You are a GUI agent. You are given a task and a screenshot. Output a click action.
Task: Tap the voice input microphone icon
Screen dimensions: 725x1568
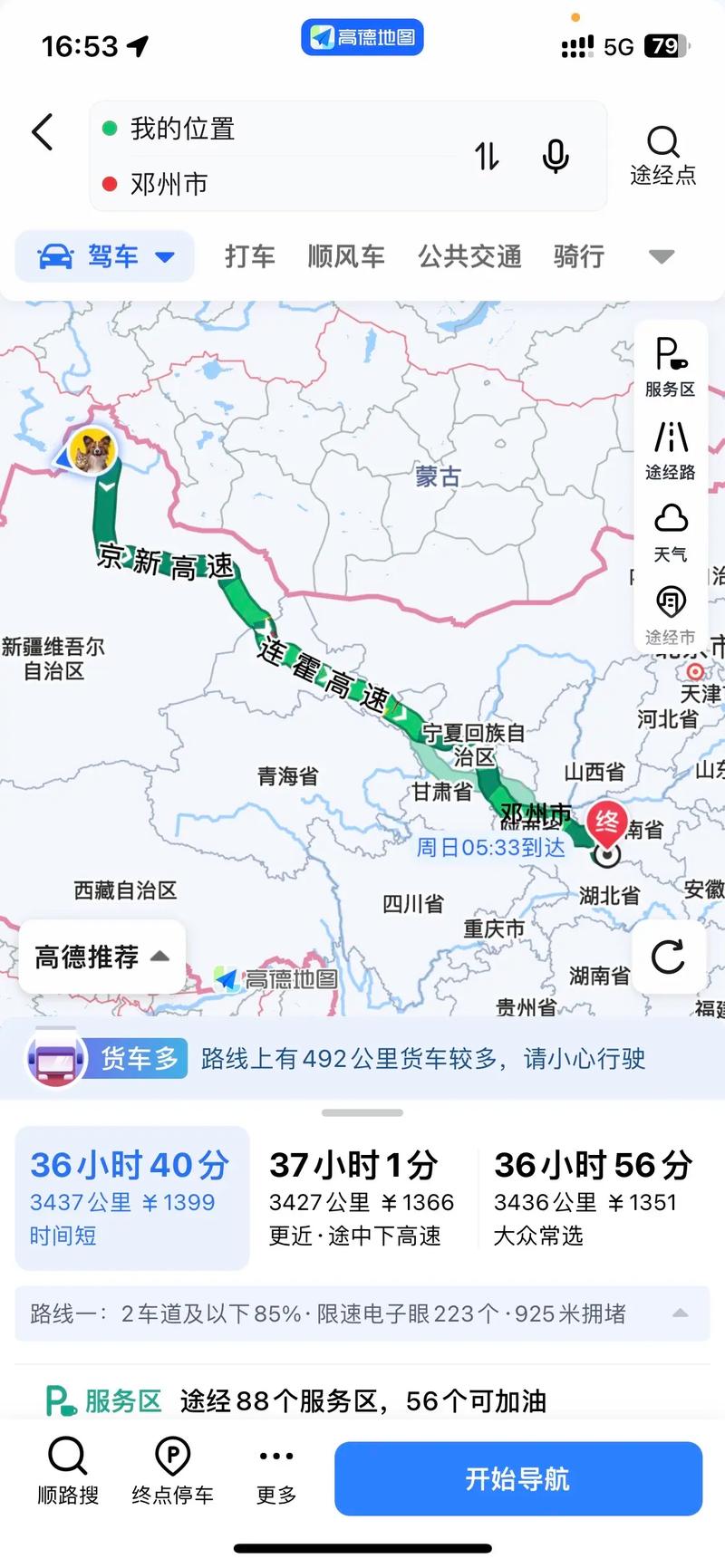(x=556, y=156)
